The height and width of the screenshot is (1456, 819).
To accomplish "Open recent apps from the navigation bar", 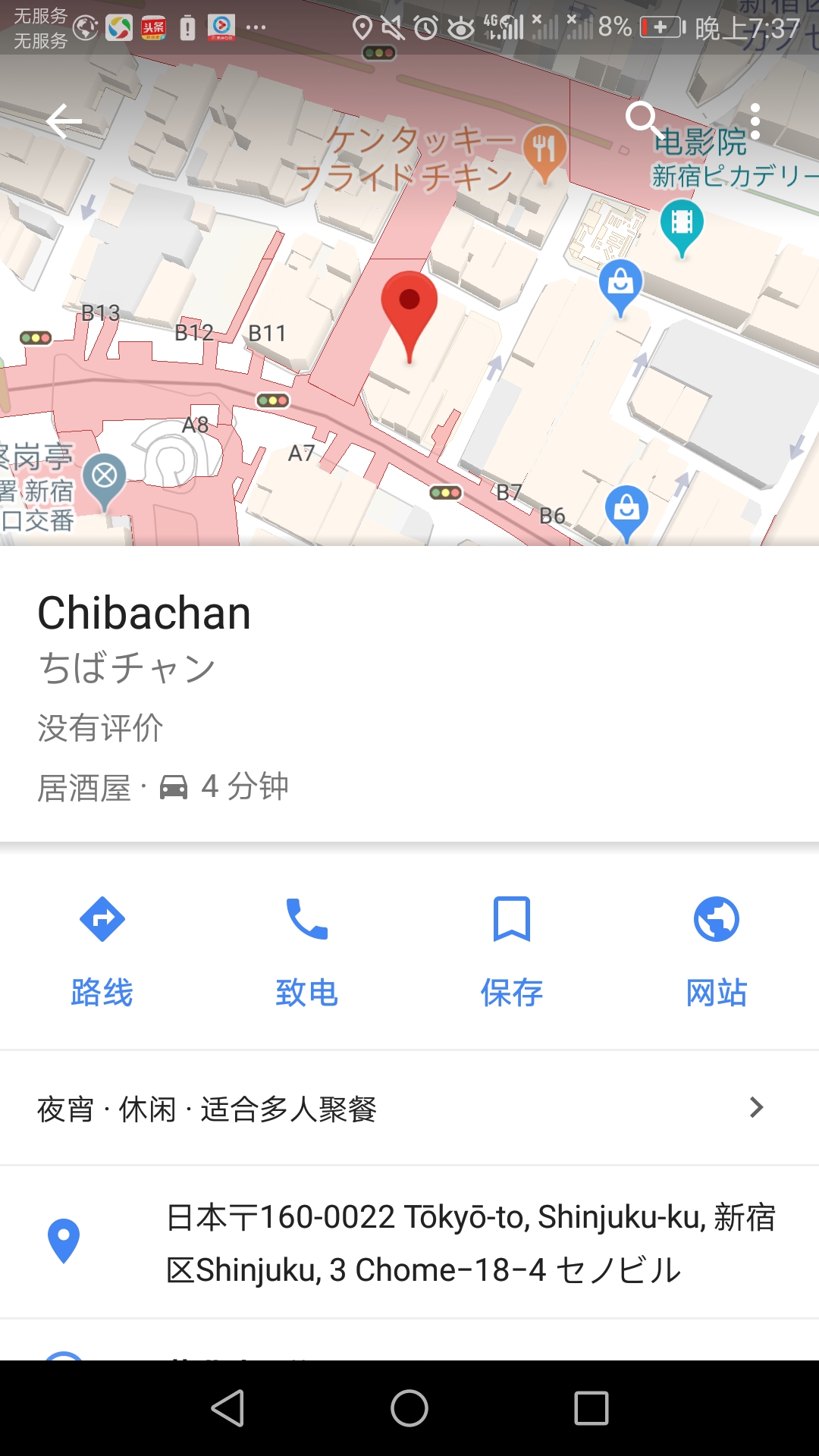I will pyautogui.click(x=591, y=1408).
